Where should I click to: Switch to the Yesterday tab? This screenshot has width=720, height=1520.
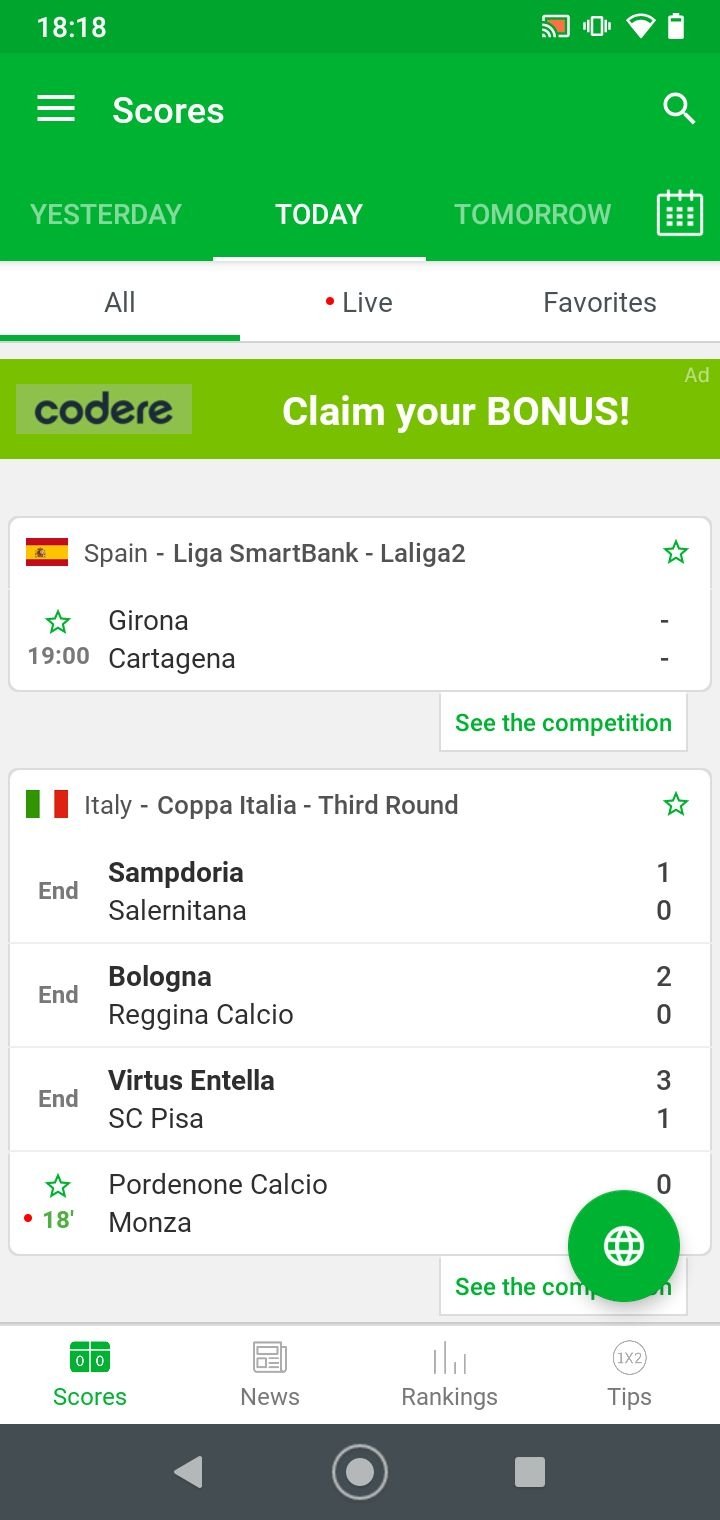coord(106,214)
